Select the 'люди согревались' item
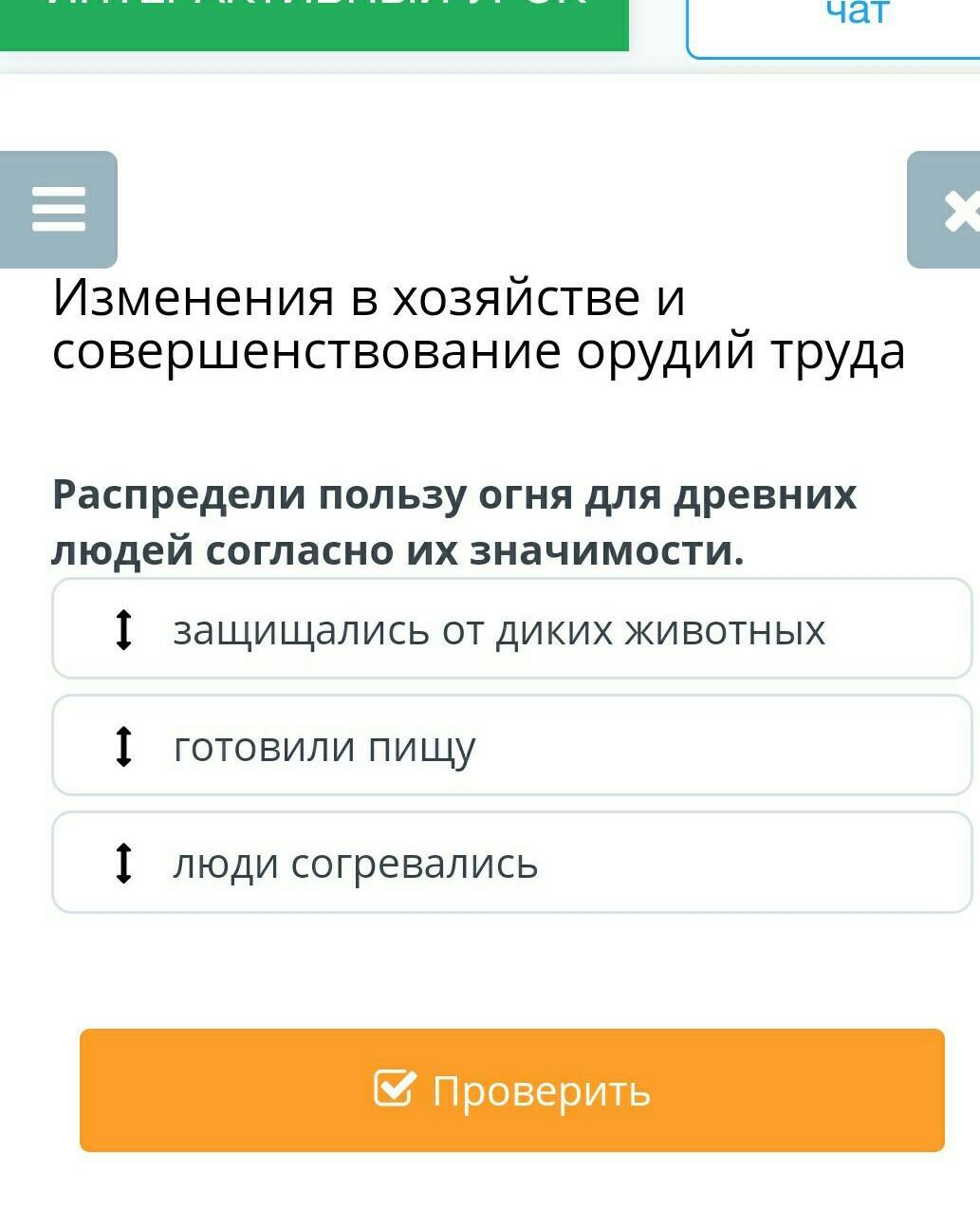This screenshot has height=1228, width=980. coord(512,864)
